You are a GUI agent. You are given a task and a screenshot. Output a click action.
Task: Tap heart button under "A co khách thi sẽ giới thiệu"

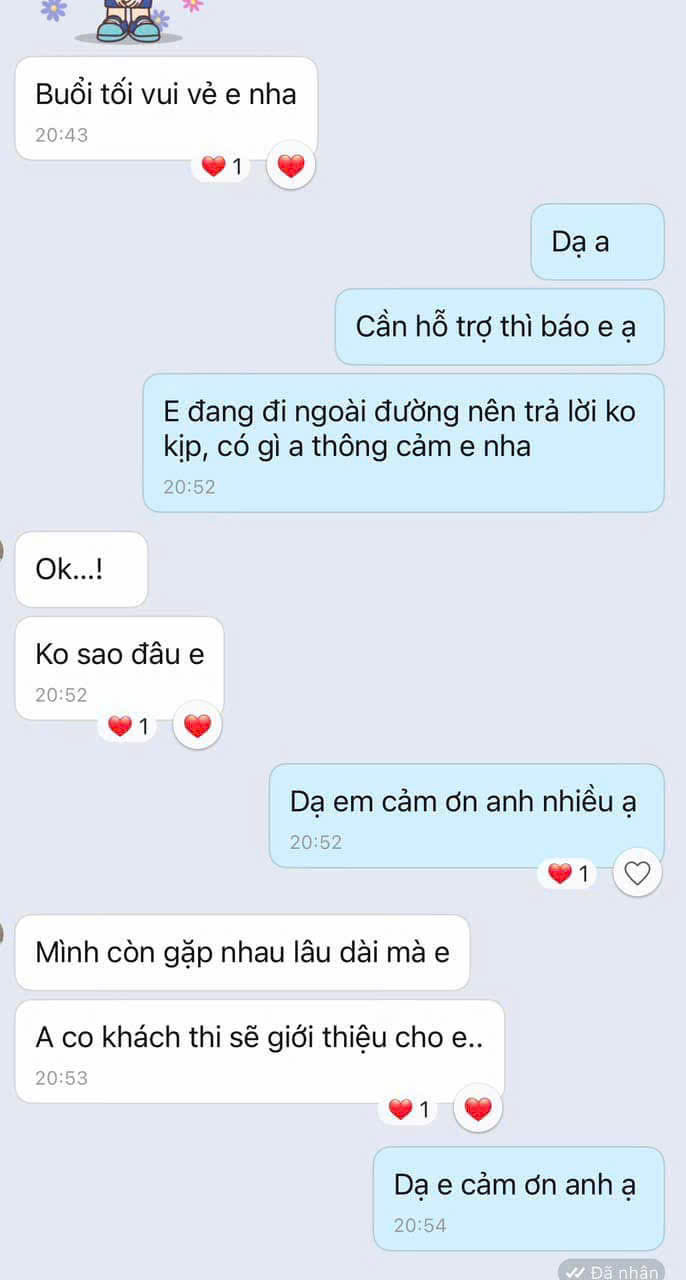479,1109
